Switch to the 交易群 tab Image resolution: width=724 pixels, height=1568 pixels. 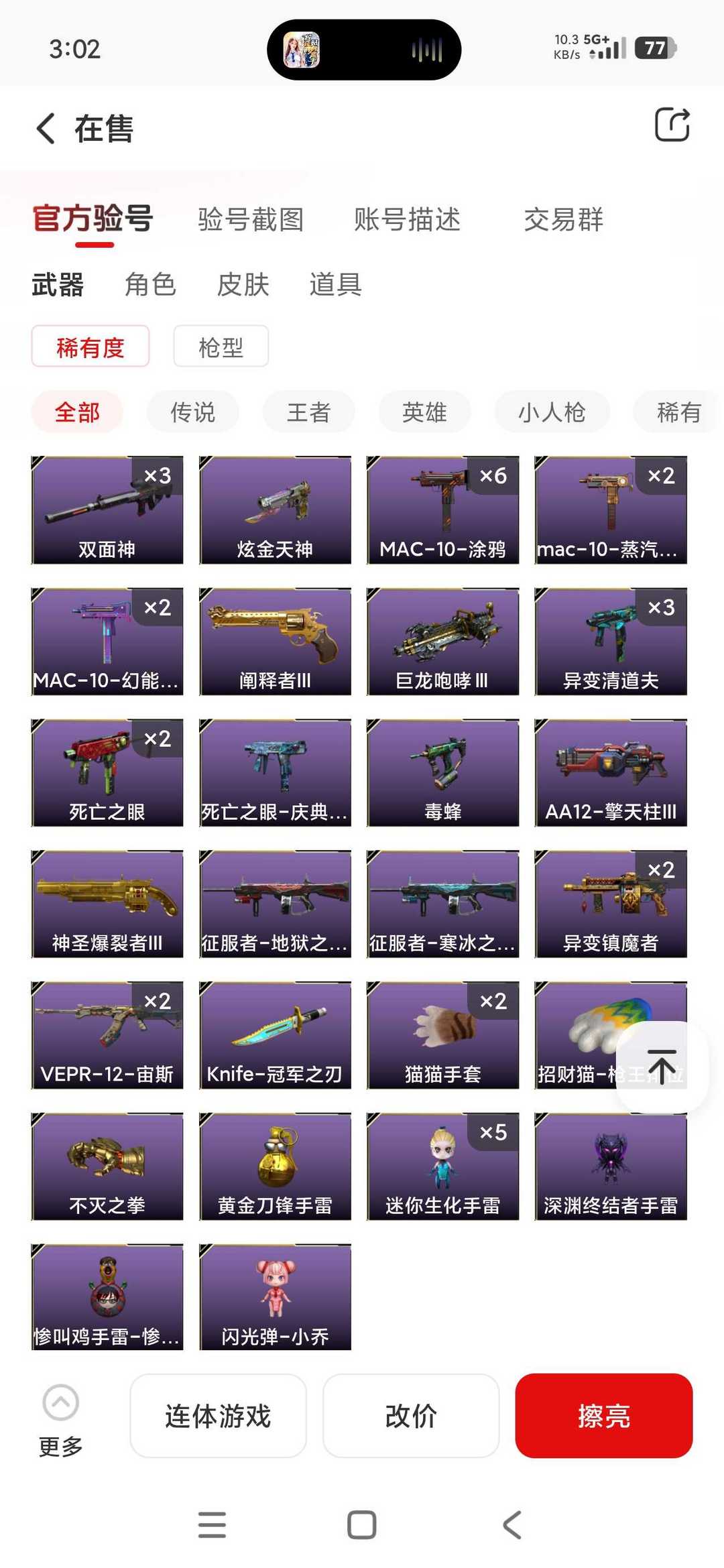click(563, 219)
